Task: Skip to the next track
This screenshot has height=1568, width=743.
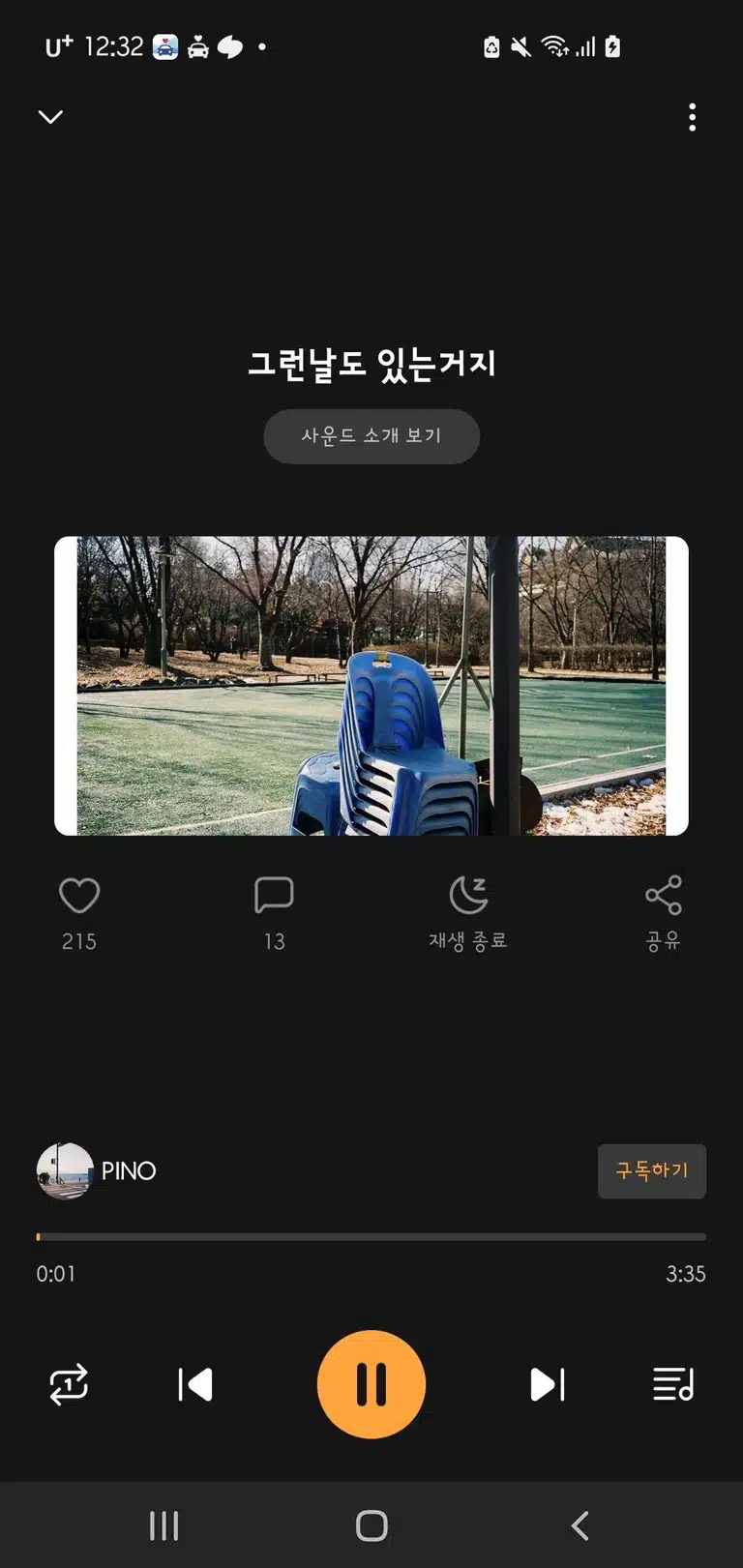Action: click(x=548, y=1384)
